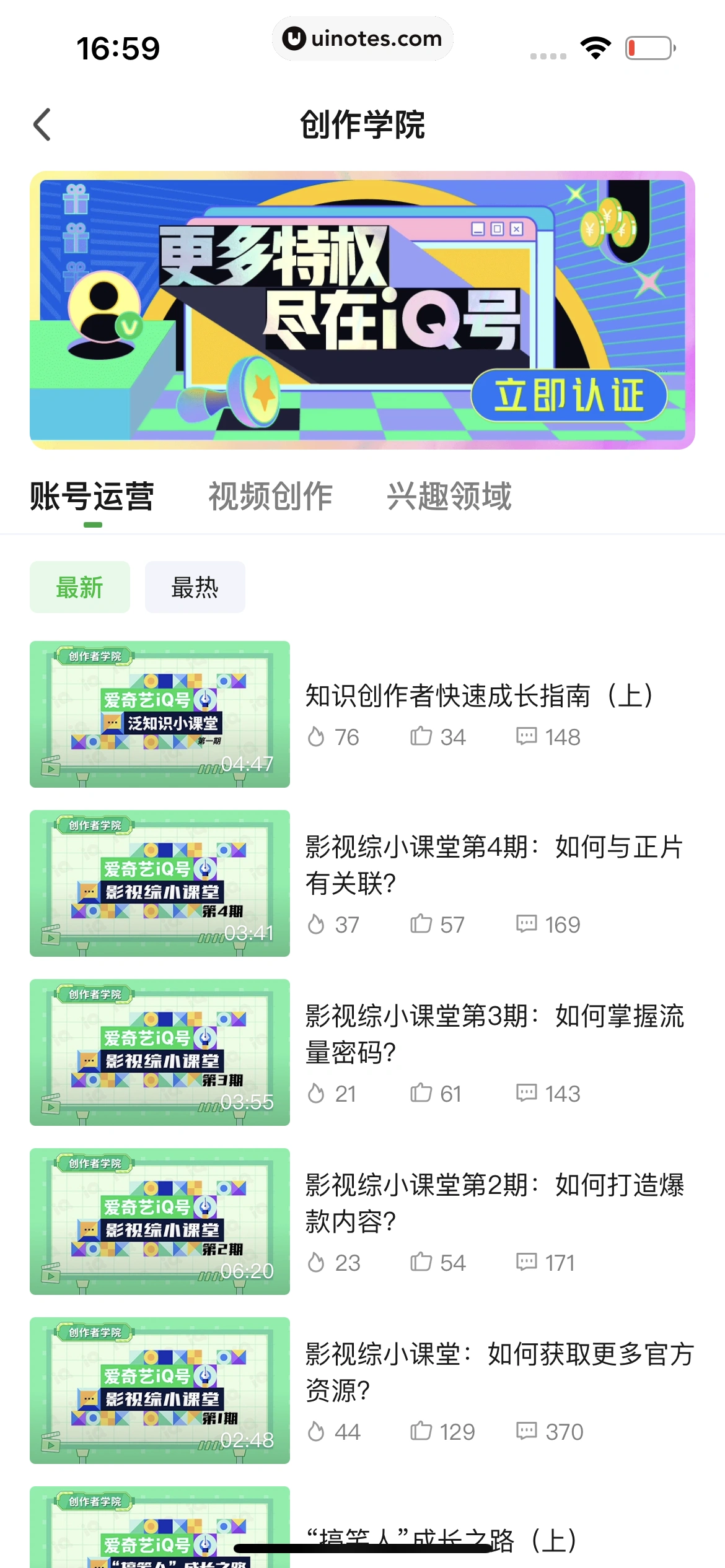725x1568 pixels.
Task: Open the 泛知识小课堂 video thumbnail
Action: pyautogui.click(x=159, y=713)
